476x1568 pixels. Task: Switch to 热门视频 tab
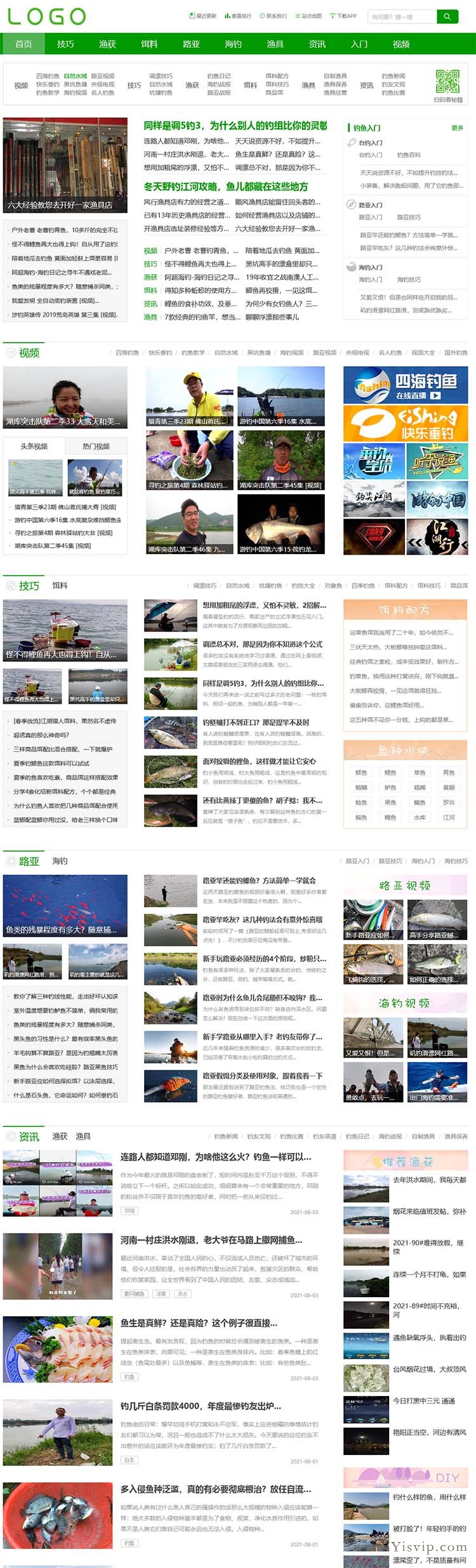pos(96,447)
